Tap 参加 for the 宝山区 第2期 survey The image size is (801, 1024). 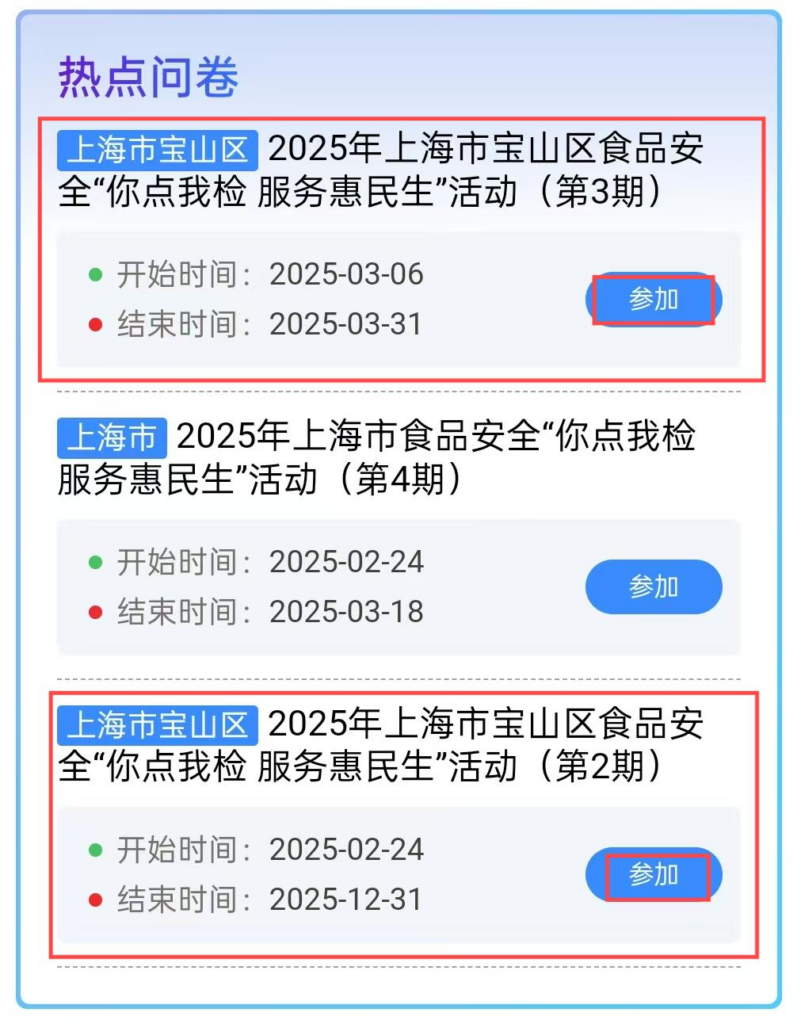653,875
